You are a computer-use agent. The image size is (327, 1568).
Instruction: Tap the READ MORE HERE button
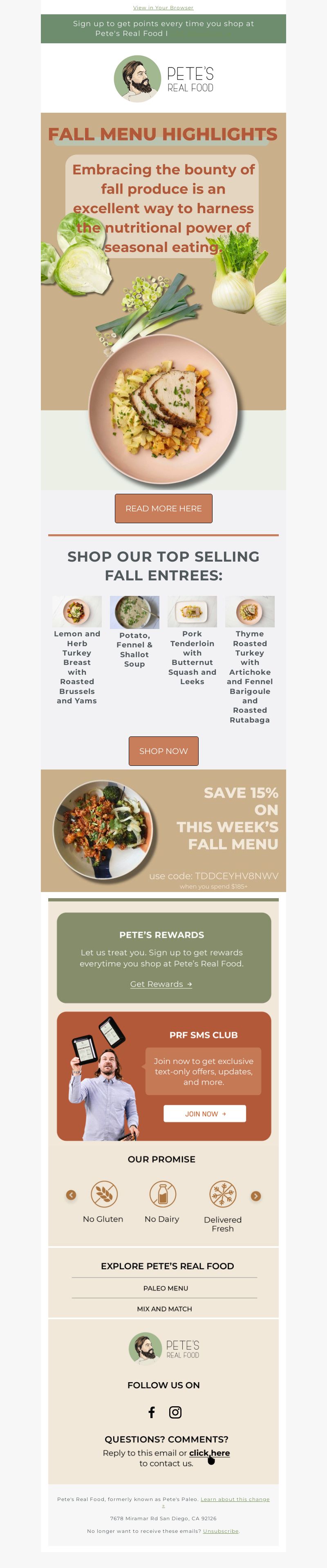pos(163,508)
